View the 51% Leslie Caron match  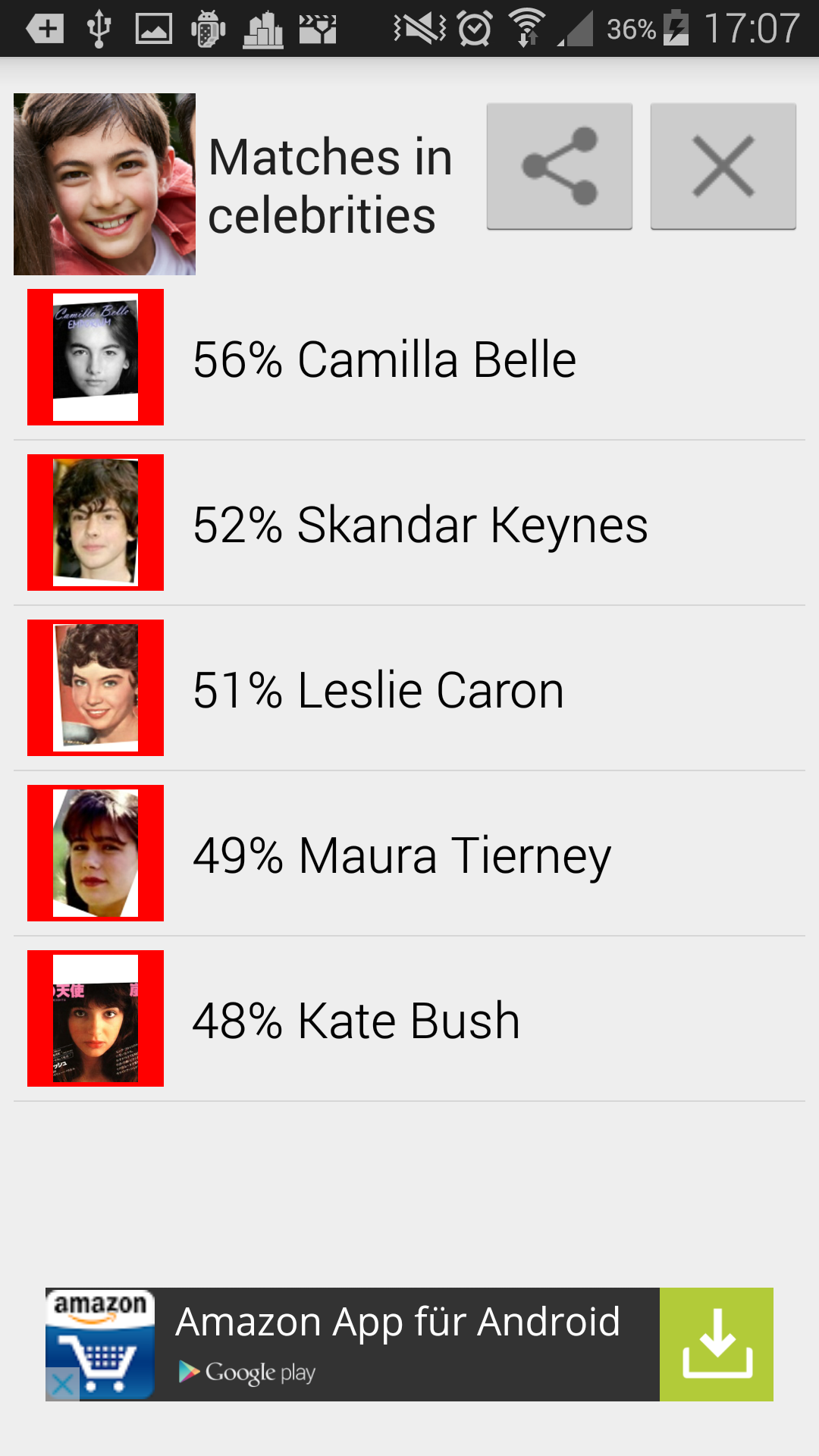pos(409,689)
